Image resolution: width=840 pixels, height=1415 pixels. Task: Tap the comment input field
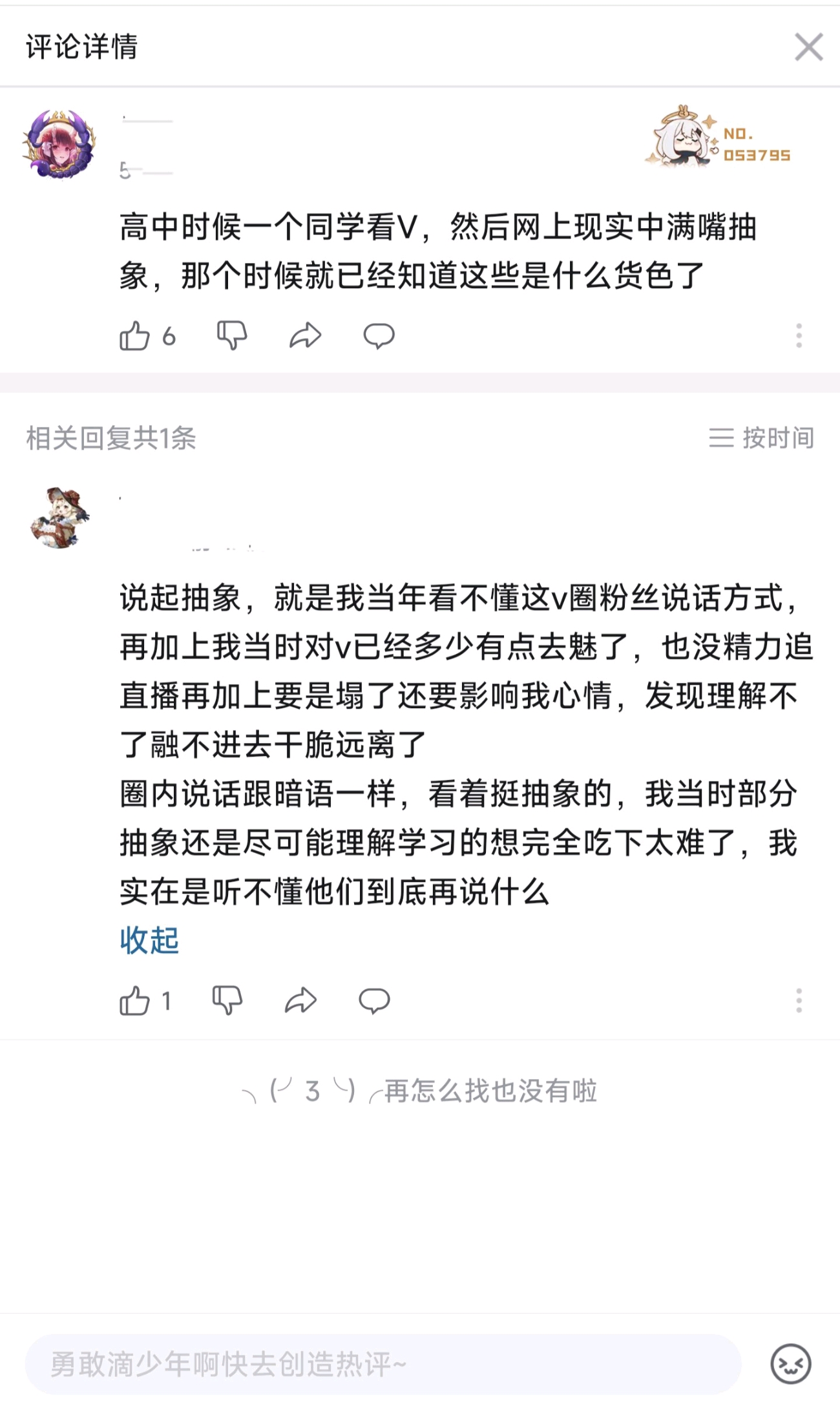(383, 1364)
